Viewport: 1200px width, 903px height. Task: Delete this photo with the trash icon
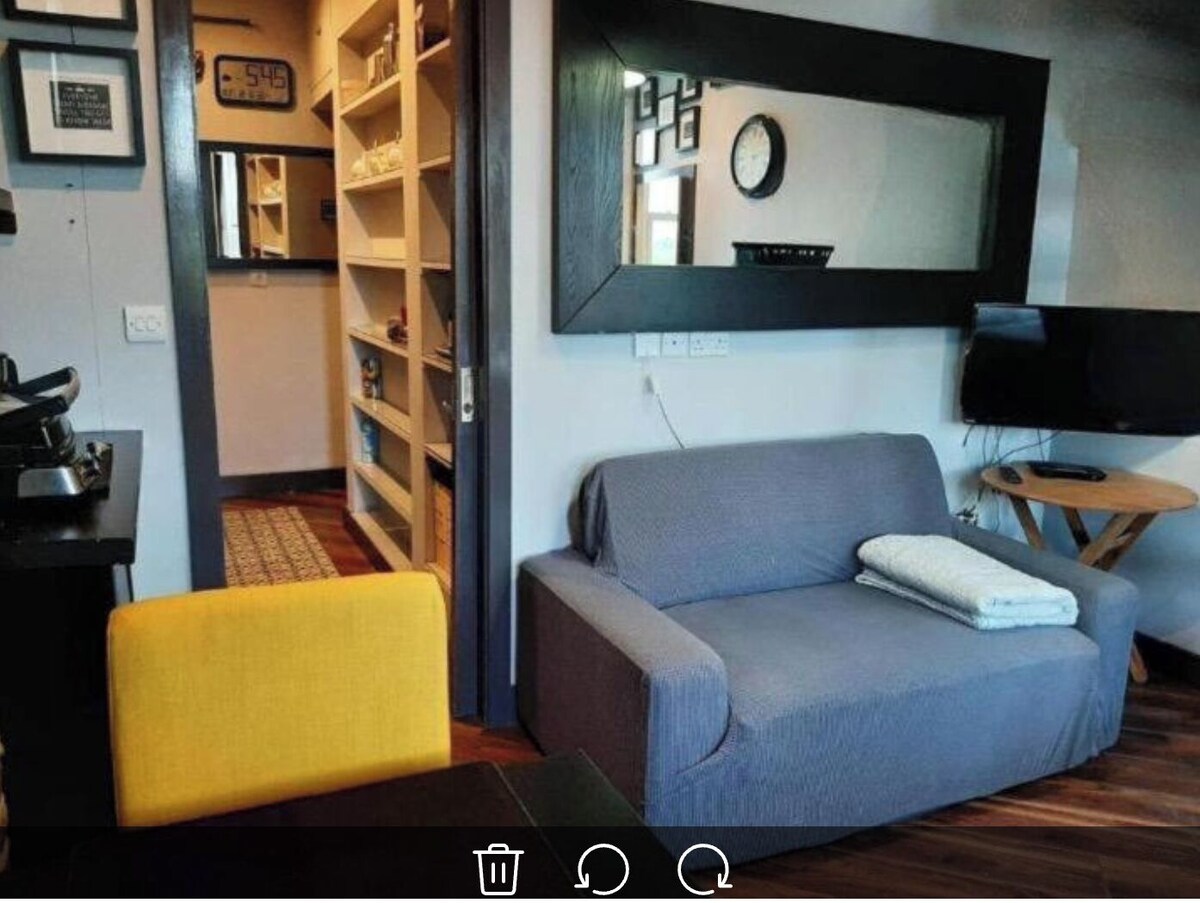tap(497, 869)
